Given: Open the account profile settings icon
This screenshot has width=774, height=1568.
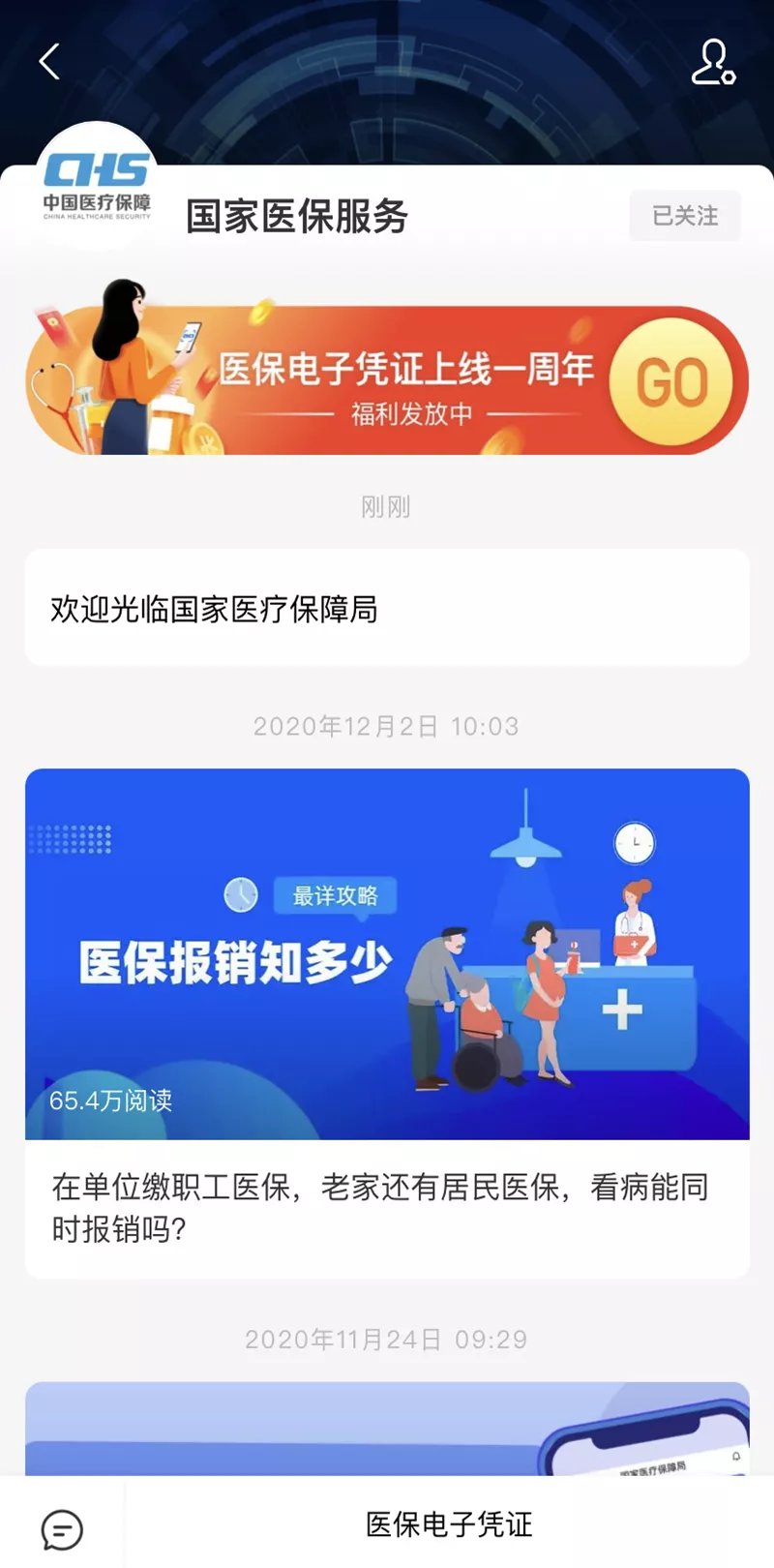Looking at the screenshot, I should click(x=712, y=62).
